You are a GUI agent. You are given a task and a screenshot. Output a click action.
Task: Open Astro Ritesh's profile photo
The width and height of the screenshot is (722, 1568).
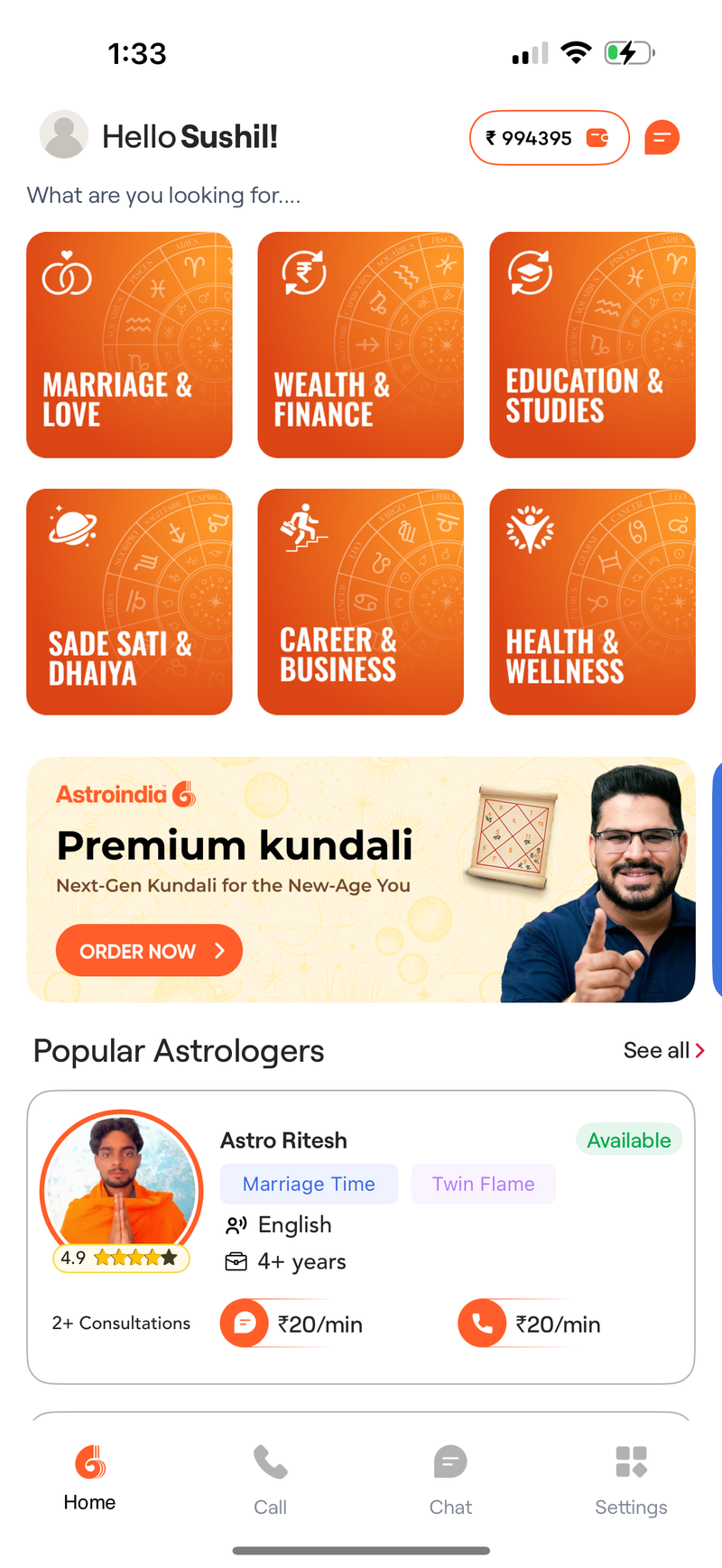[x=121, y=1184]
